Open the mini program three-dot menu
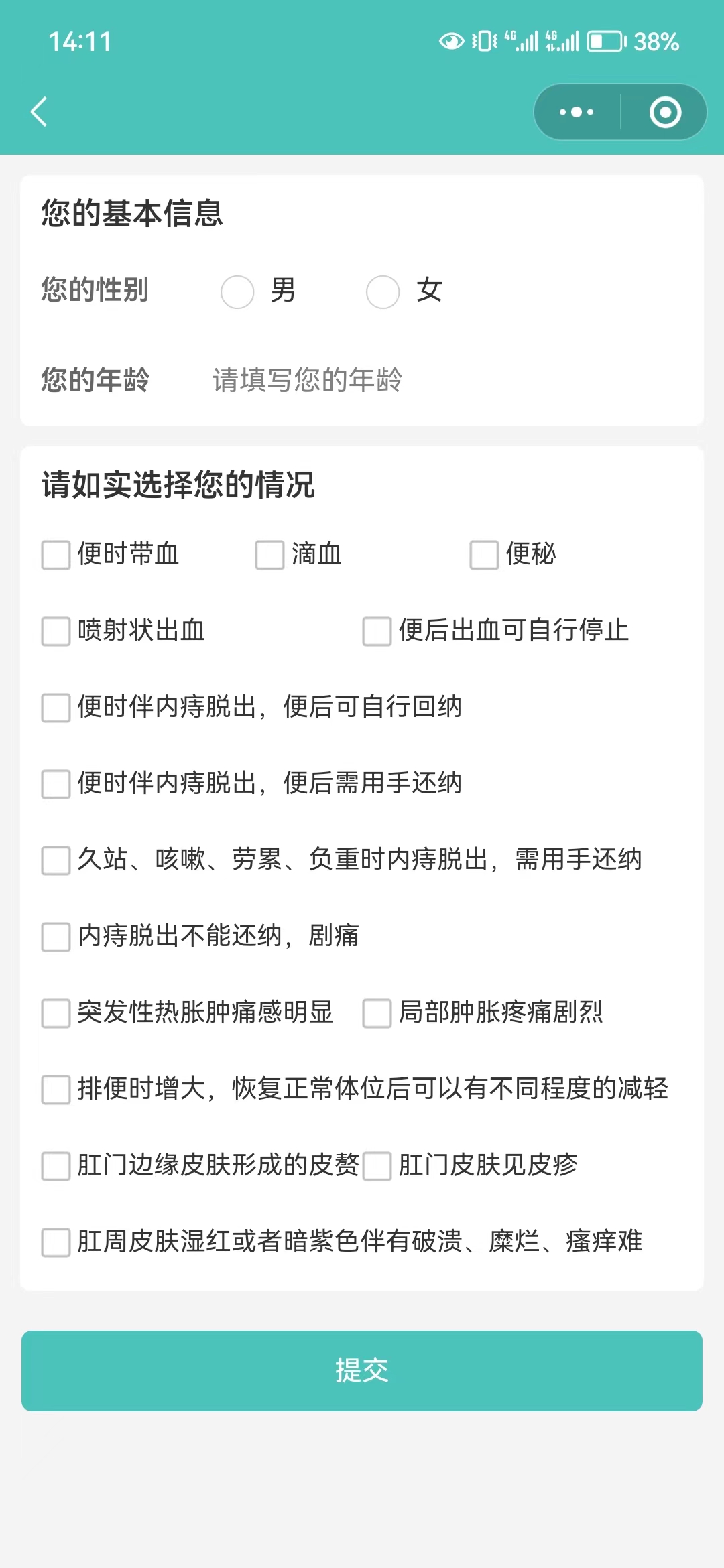The height and width of the screenshot is (1568, 724). pyautogui.click(x=577, y=112)
